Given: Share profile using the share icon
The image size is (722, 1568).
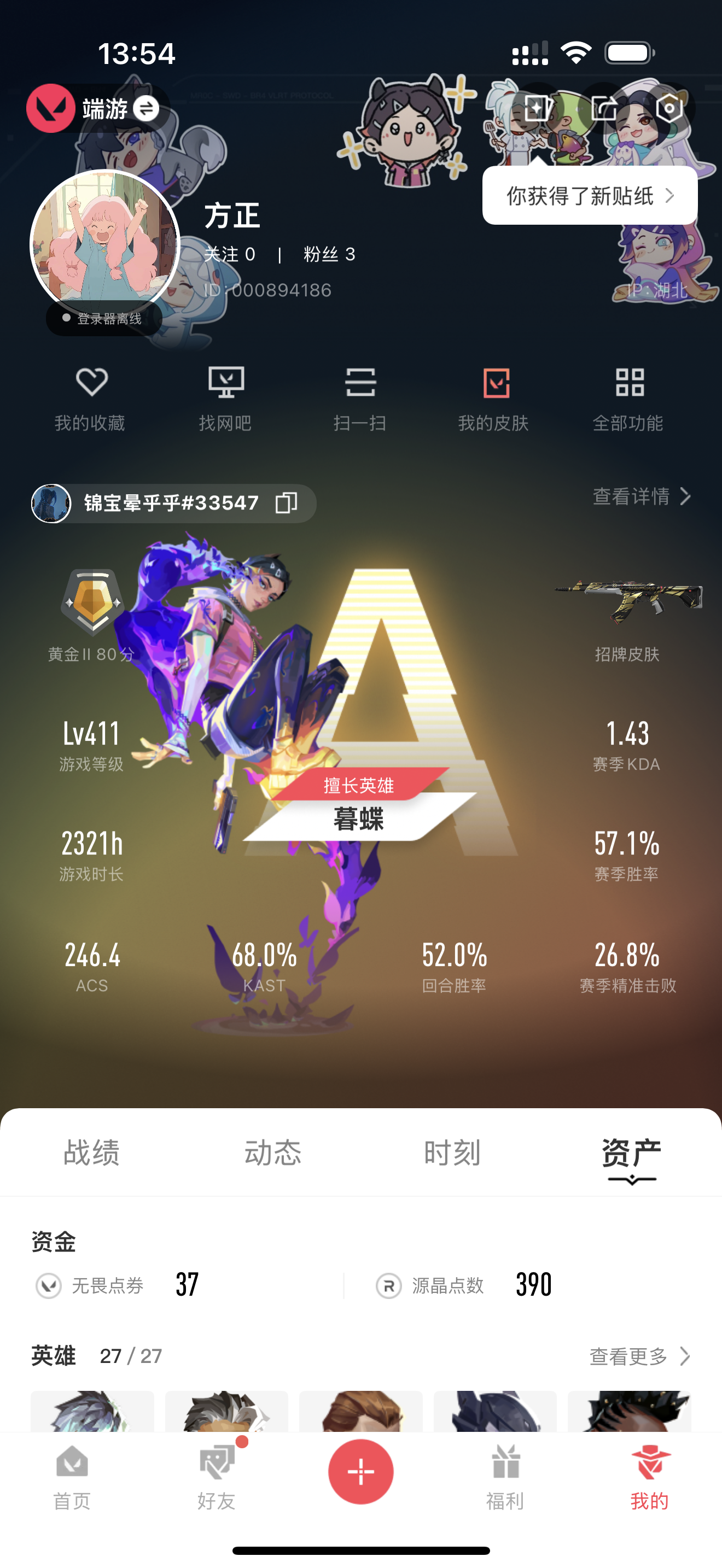Looking at the screenshot, I should (x=604, y=109).
